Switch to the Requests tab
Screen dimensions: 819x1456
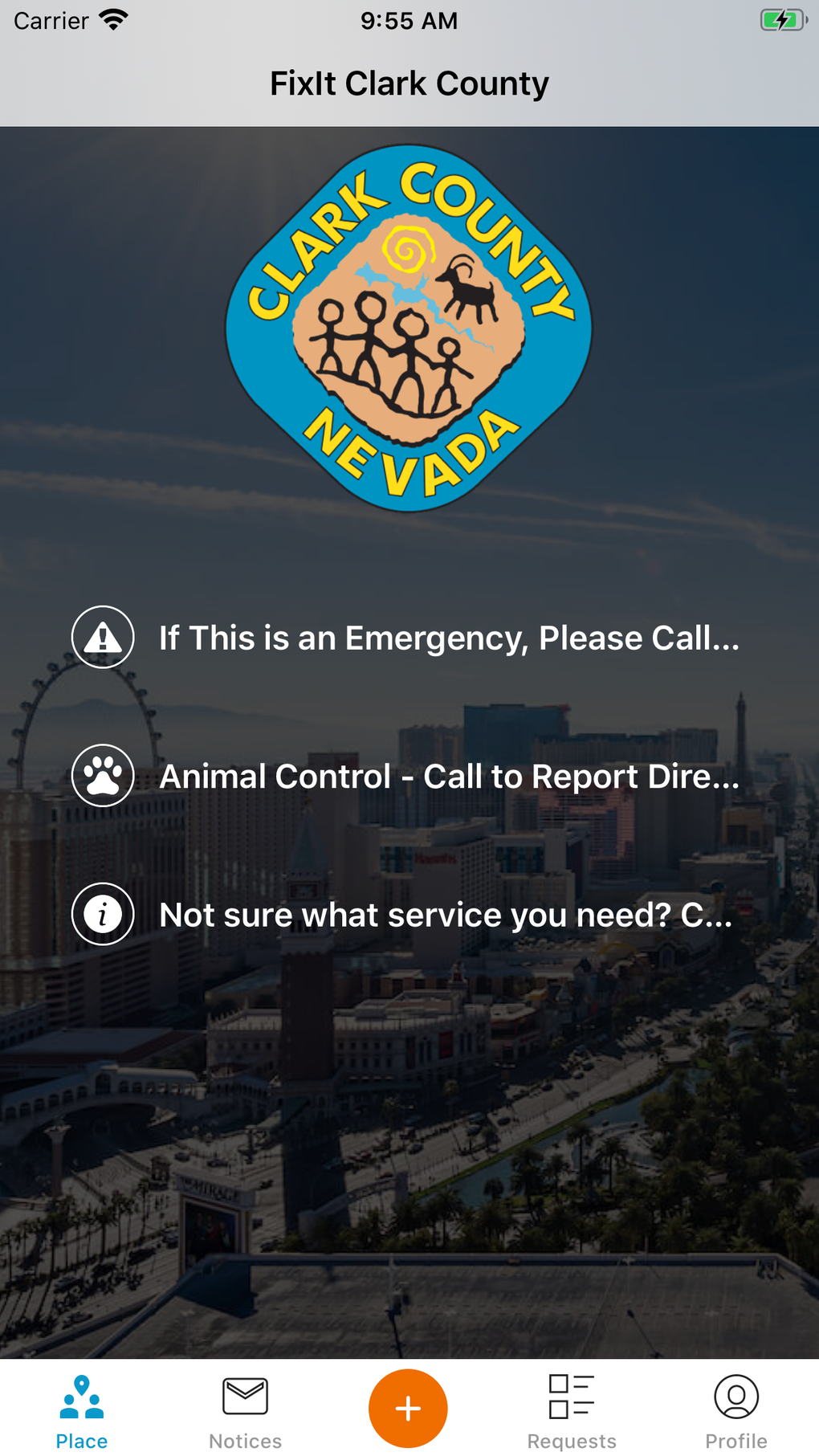click(572, 1411)
